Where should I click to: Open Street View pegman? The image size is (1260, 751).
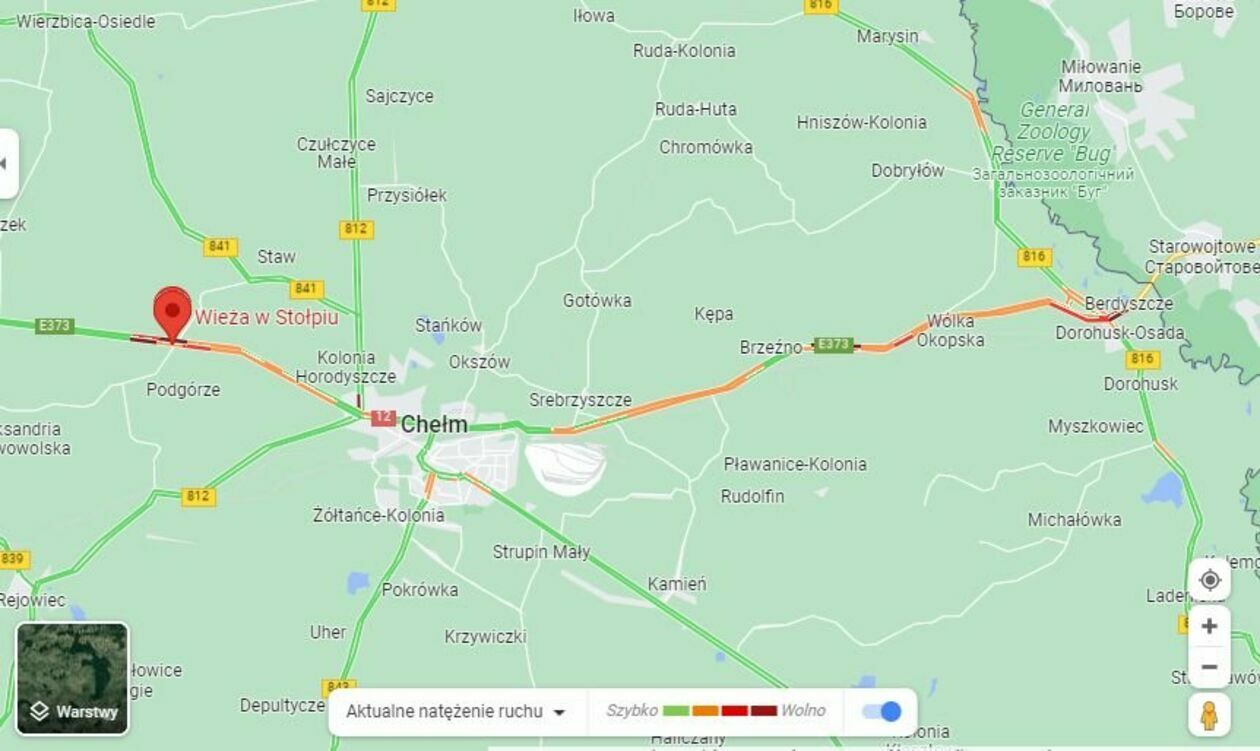tap(1210, 715)
